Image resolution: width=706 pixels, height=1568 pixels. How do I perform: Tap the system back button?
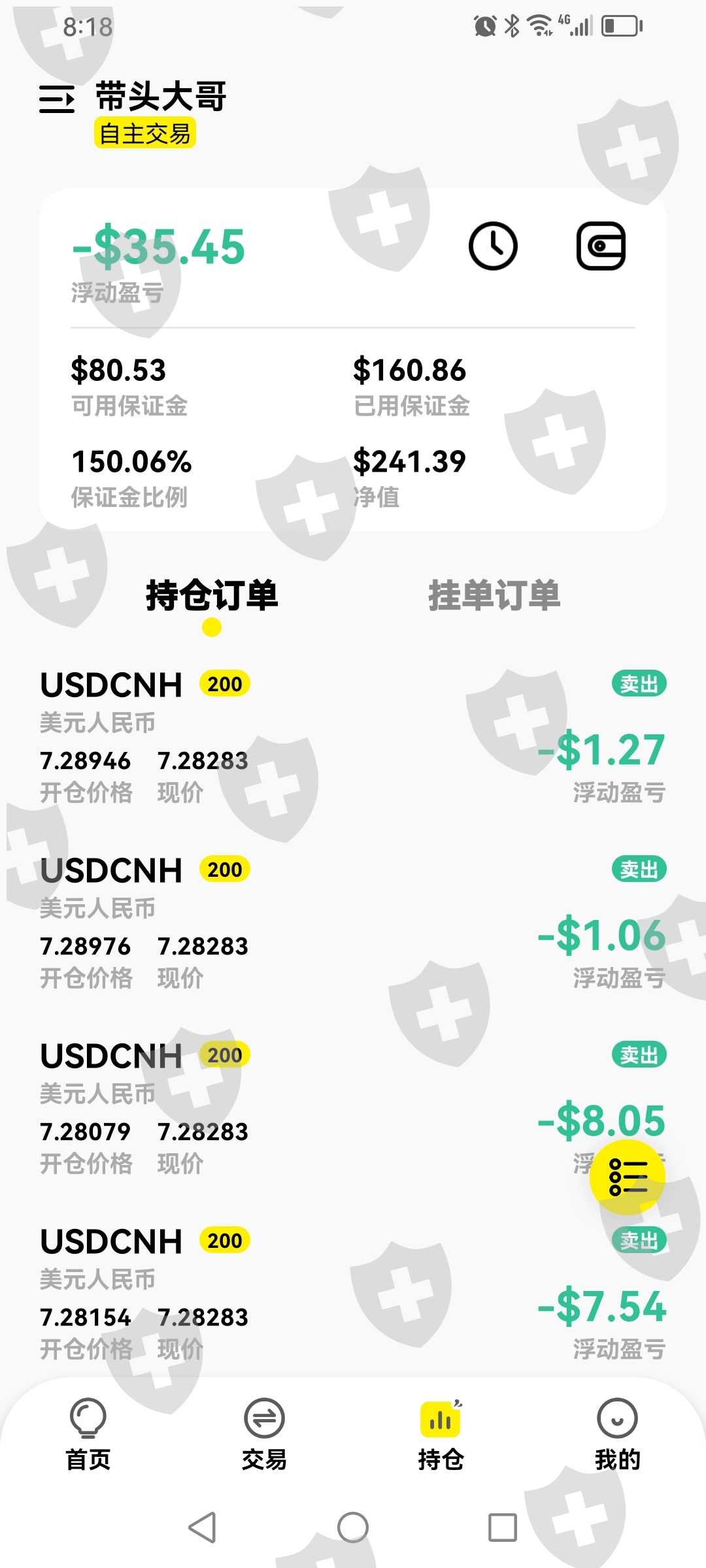[x=202, y=1527]
